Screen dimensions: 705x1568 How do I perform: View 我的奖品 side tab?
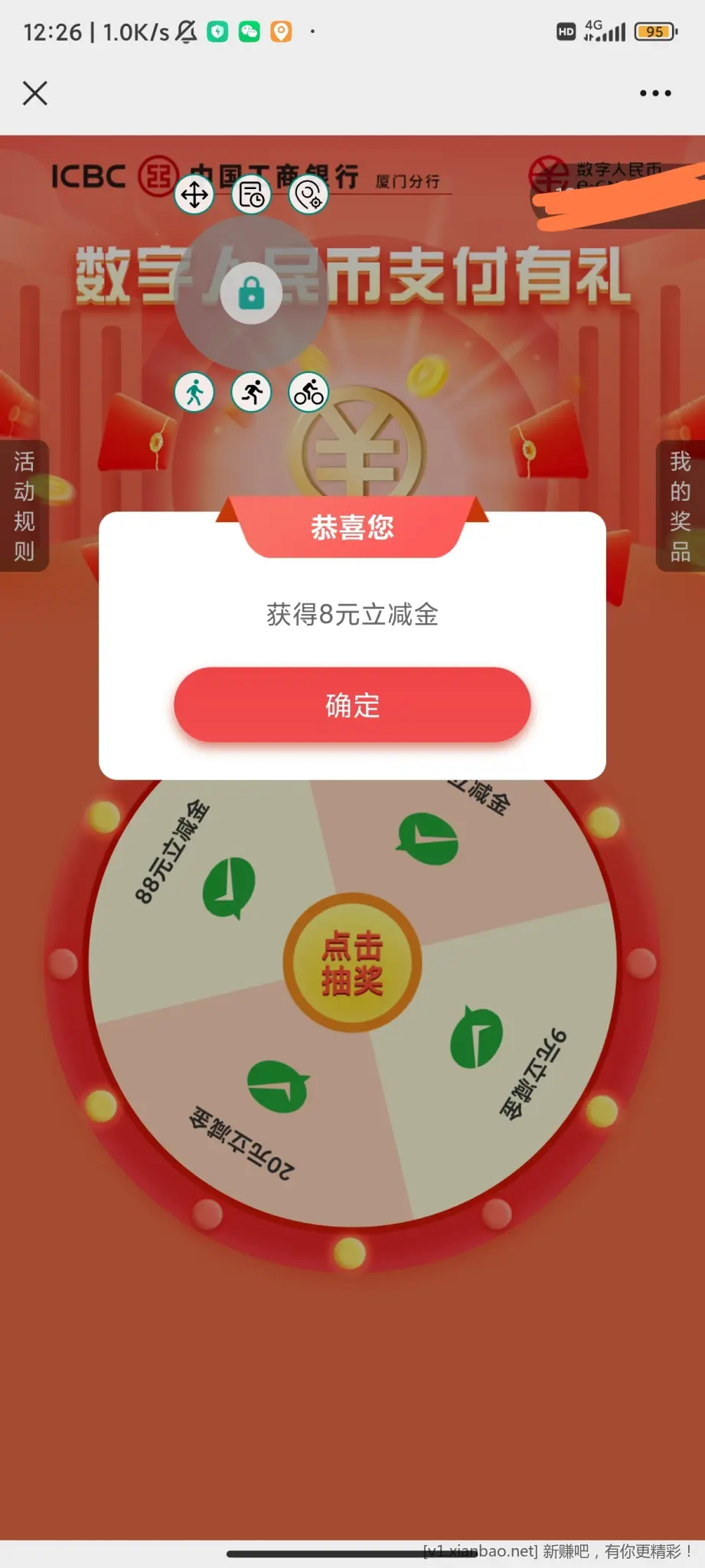click(680, 506)
